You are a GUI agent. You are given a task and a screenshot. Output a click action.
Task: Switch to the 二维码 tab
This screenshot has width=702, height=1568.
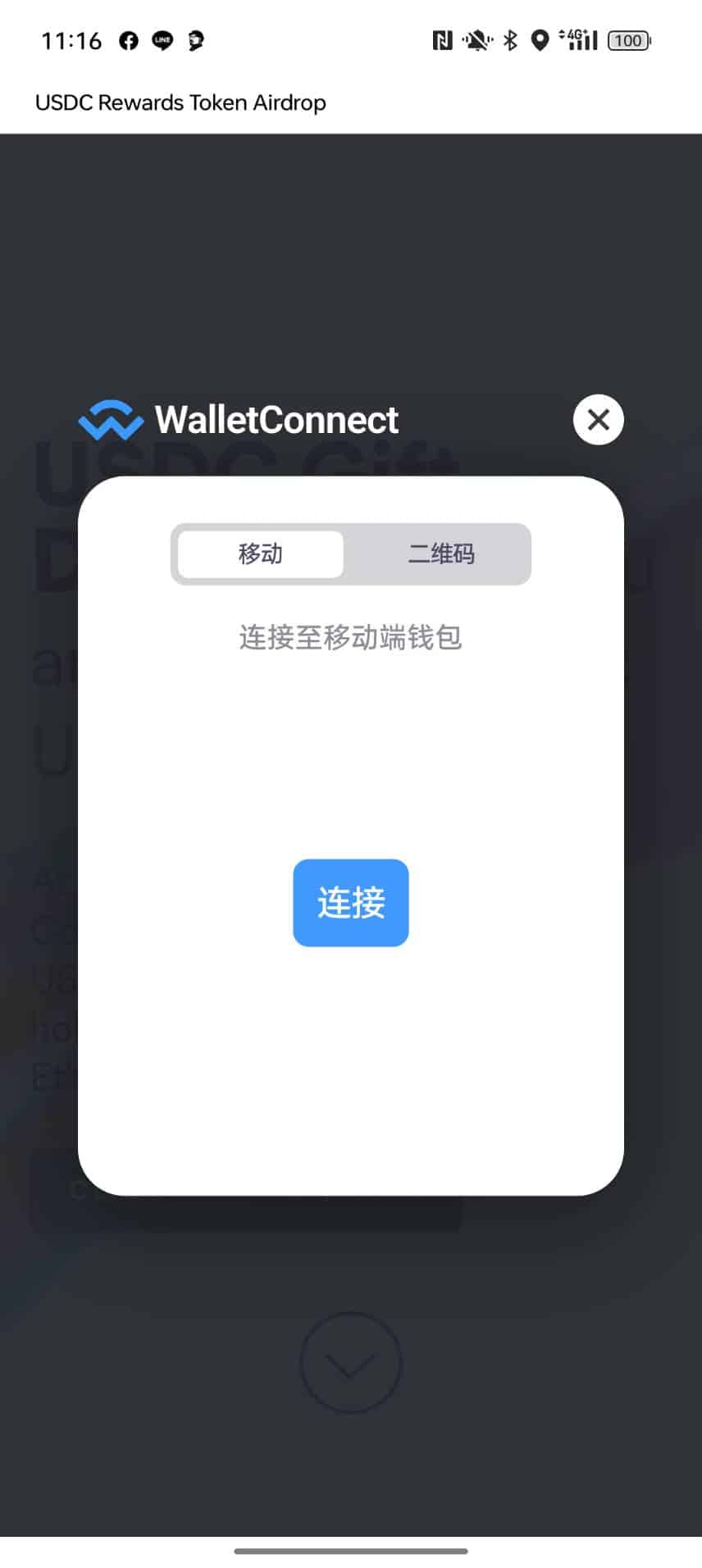click(x=441, y=554)
